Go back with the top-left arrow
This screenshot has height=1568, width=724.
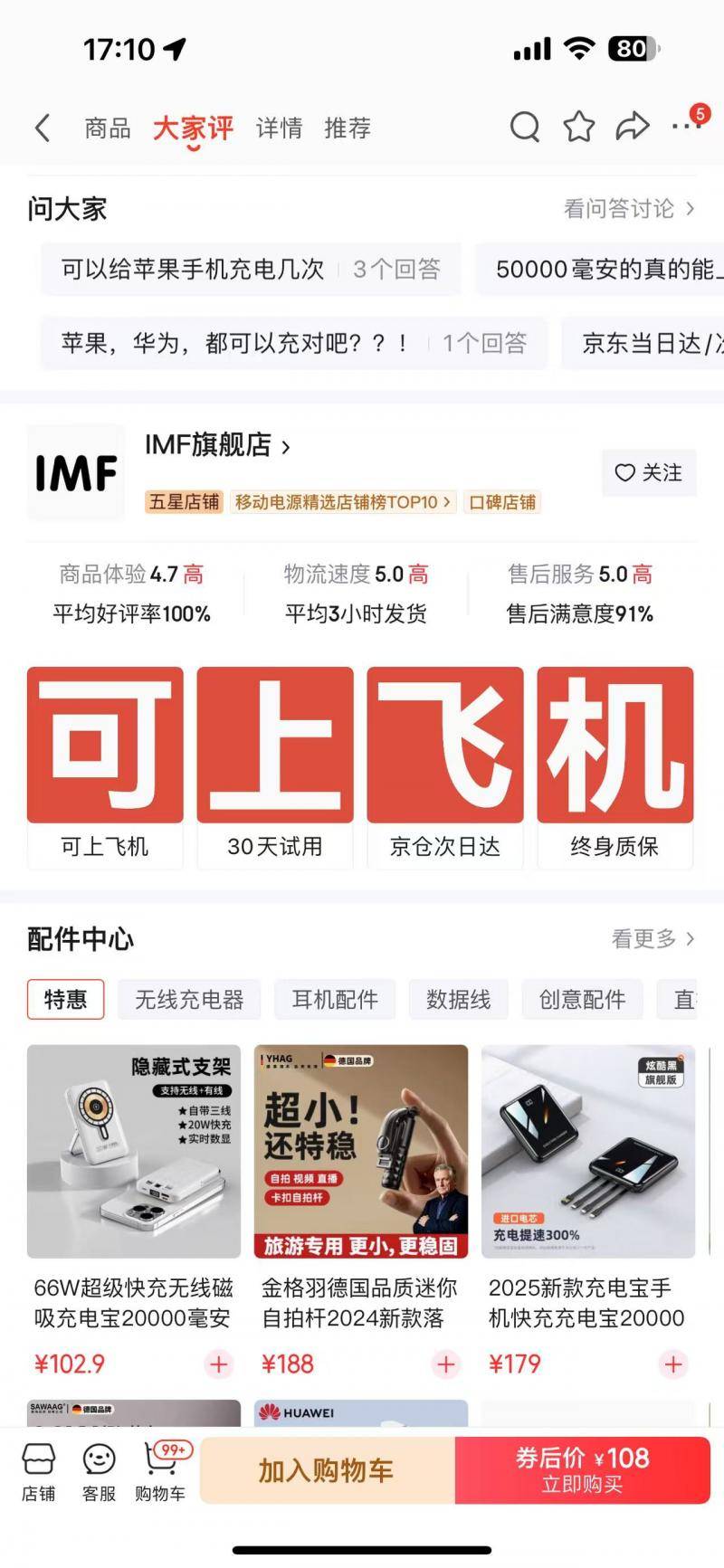pos(43,128)
